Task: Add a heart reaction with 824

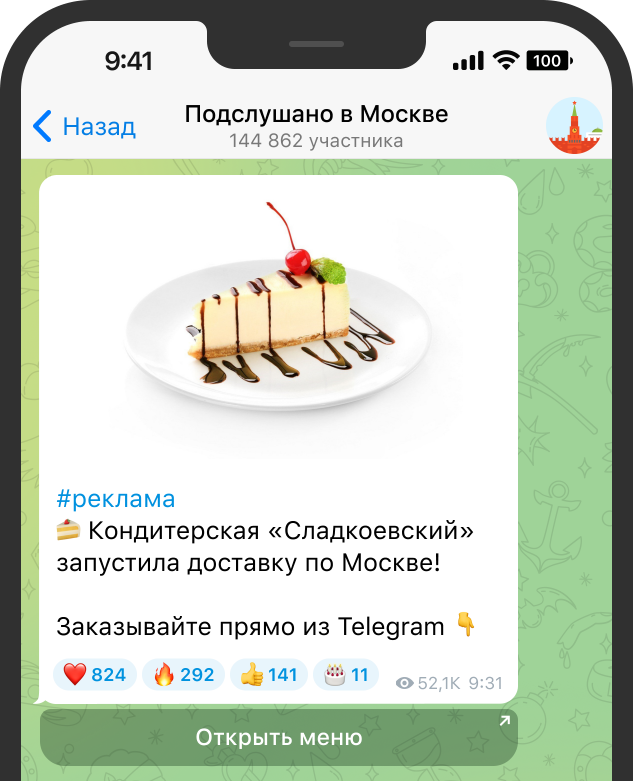Action: 95,675
